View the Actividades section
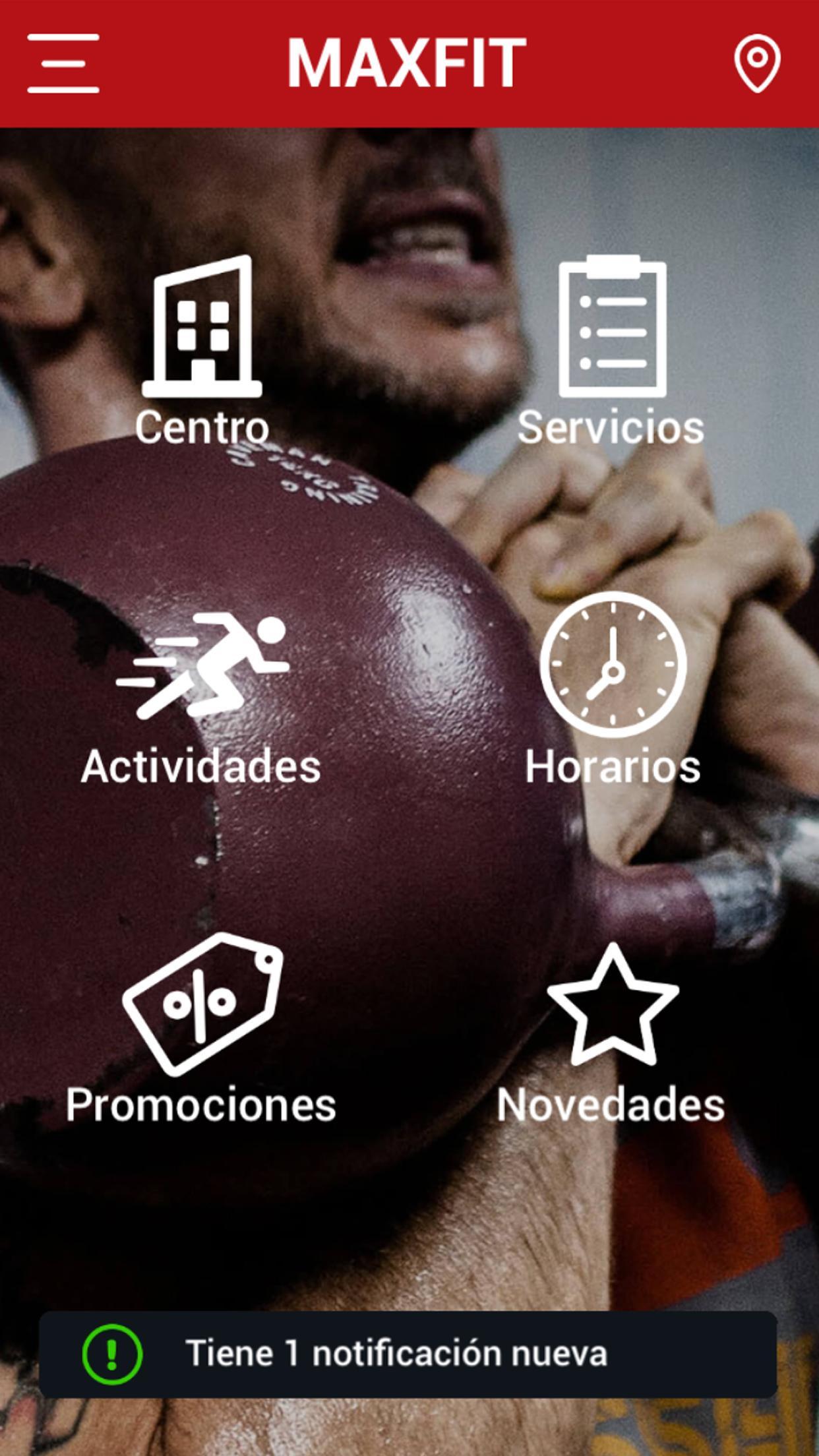Screen dimensions: 819x1456 pyautogui.click(x=202, y=699)
